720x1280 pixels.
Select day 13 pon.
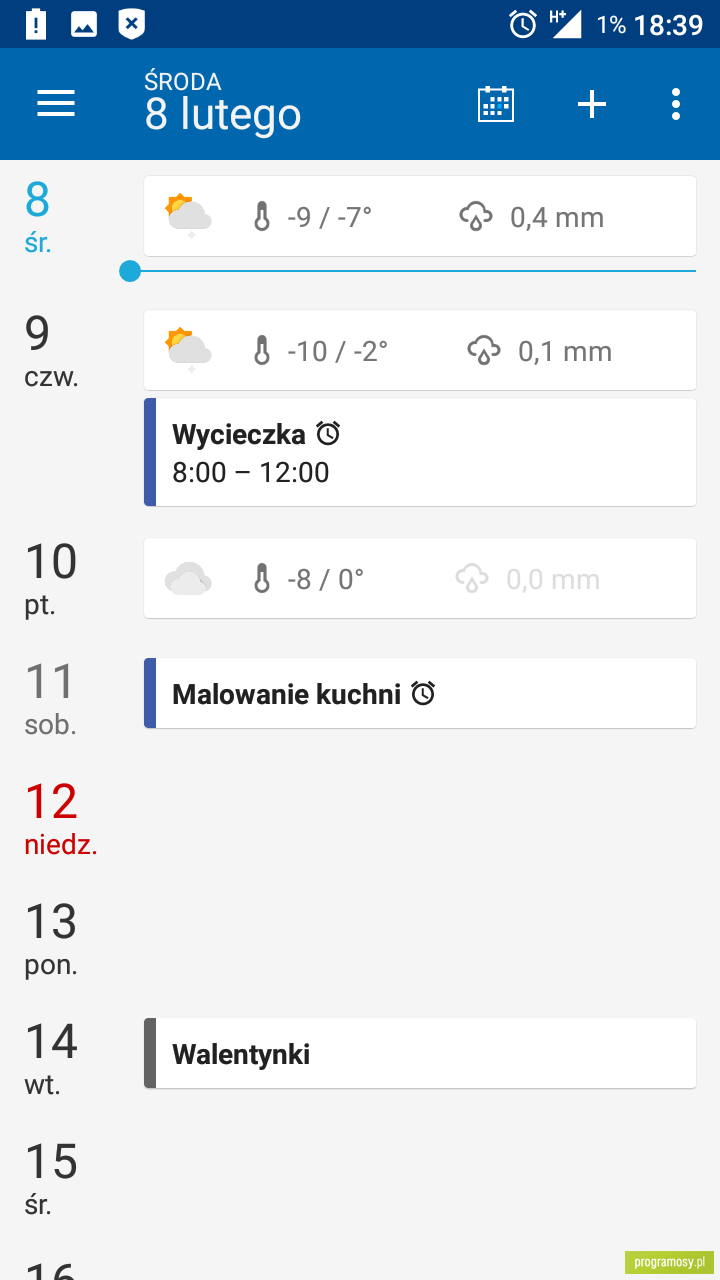51,939
